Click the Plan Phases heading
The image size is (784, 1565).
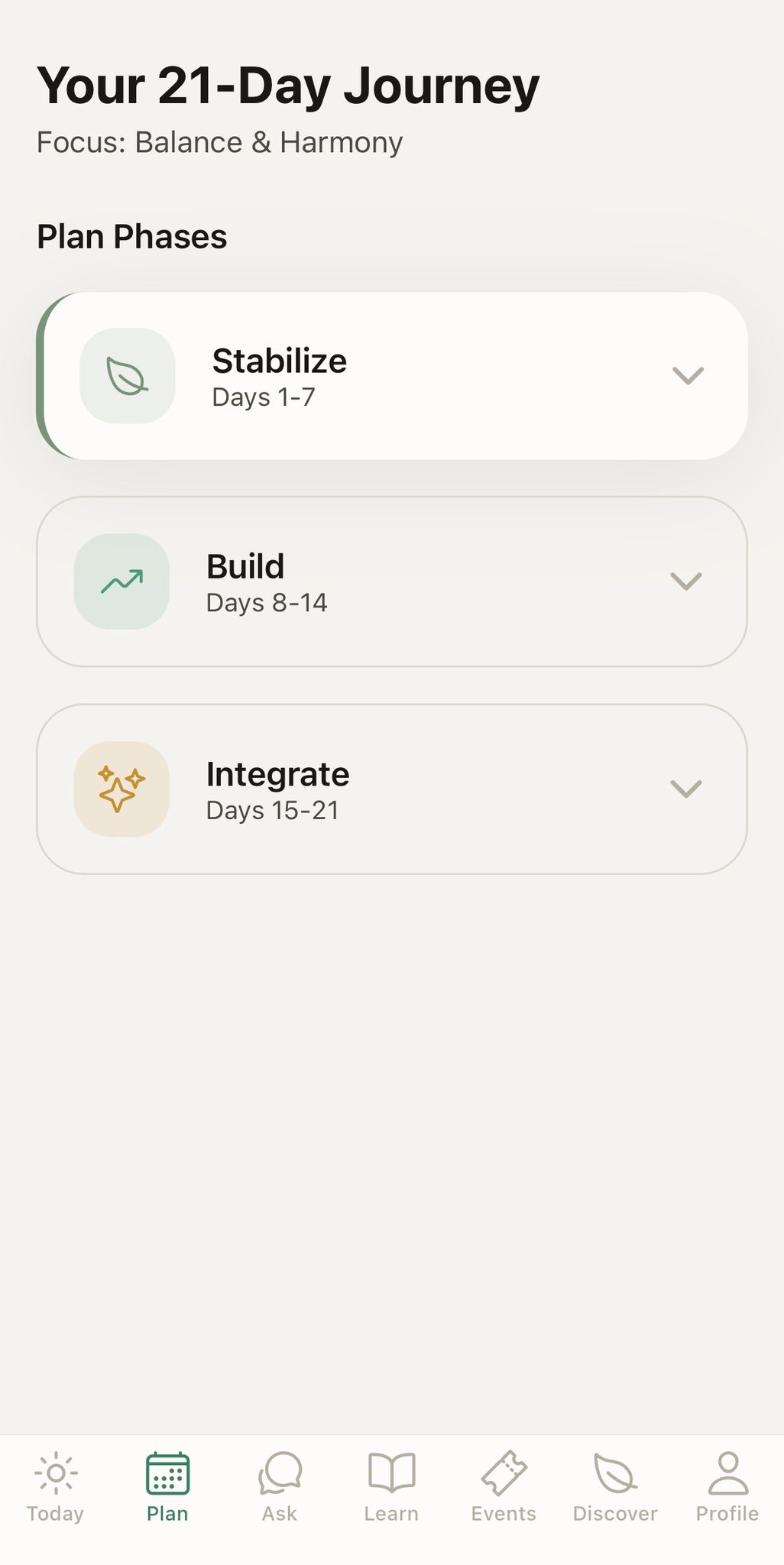click(x=131, y=236)
